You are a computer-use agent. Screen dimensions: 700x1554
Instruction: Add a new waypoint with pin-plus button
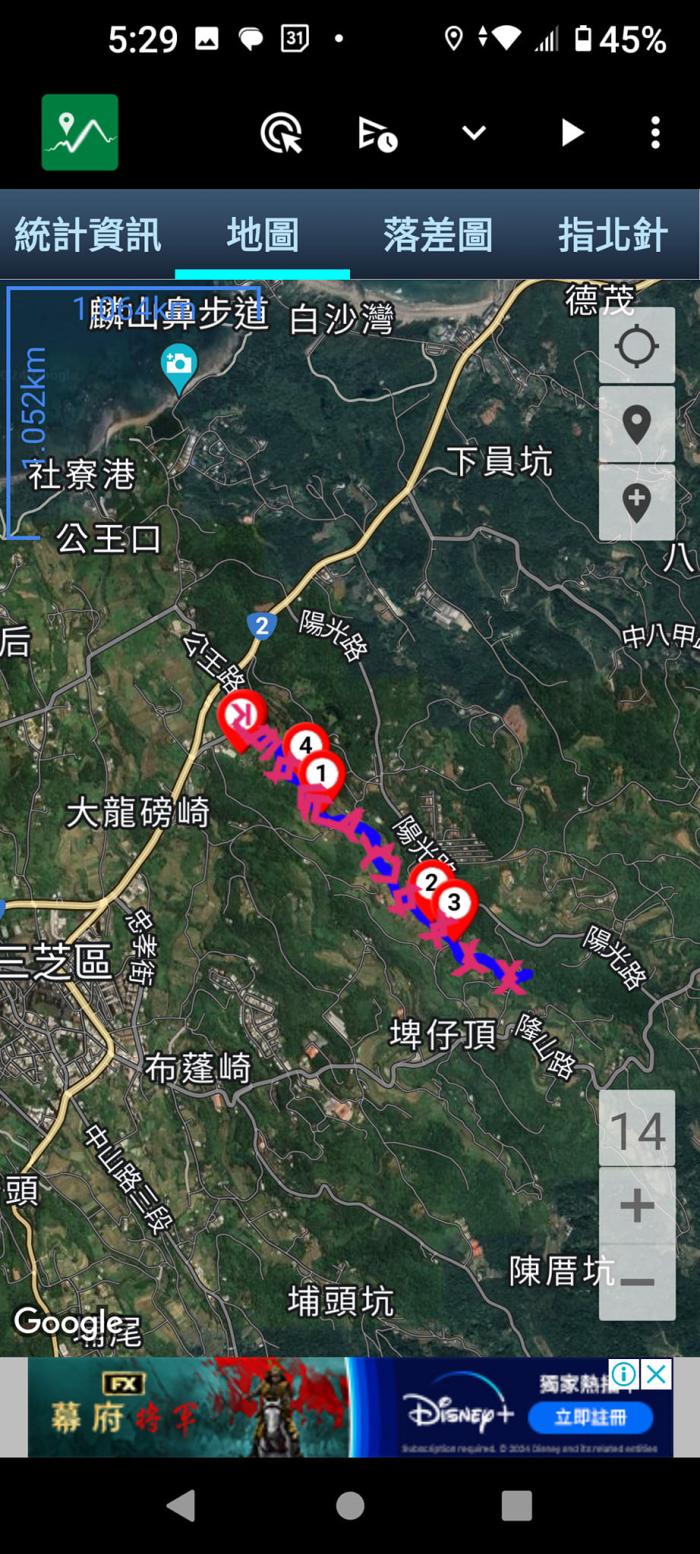pos(637,502)
